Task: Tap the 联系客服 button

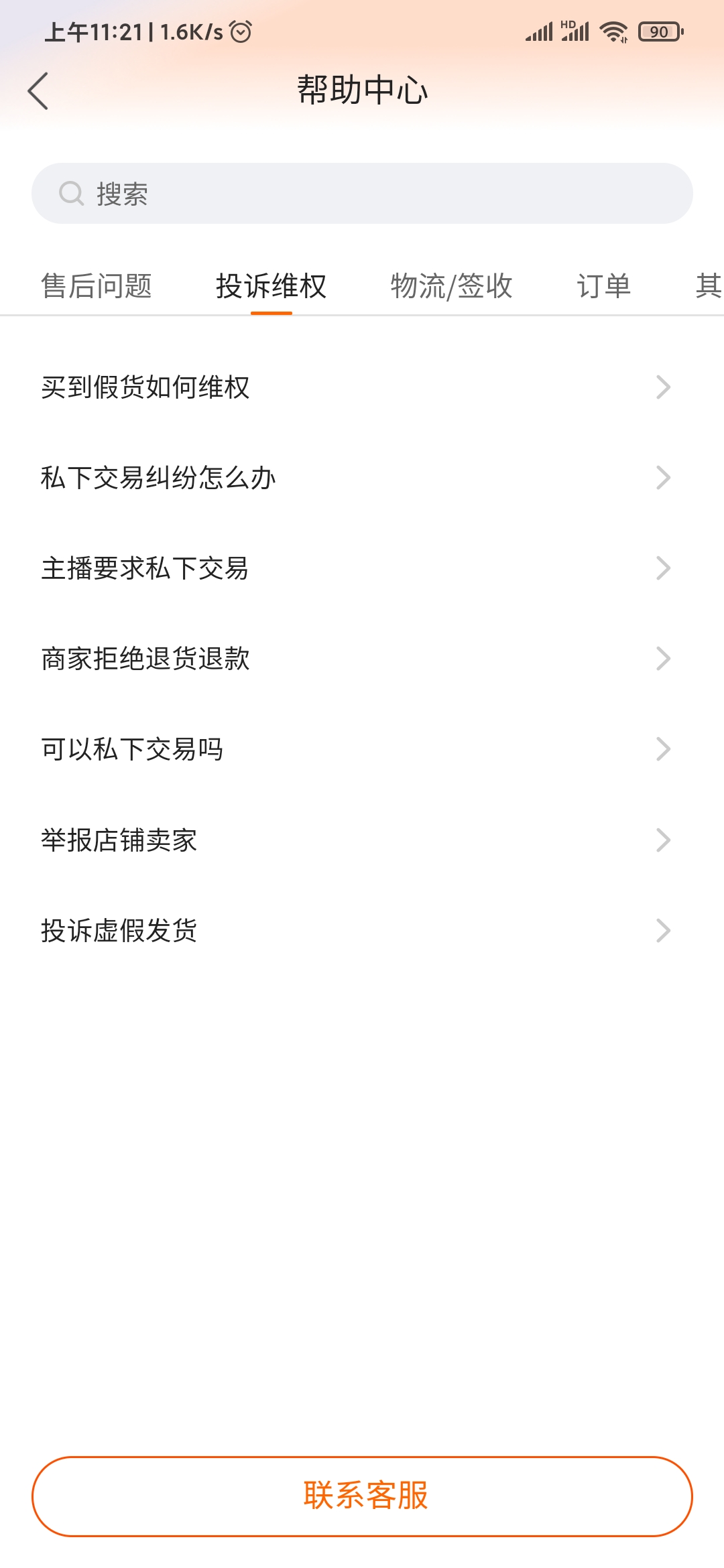Action: [x=362, y=1496]
